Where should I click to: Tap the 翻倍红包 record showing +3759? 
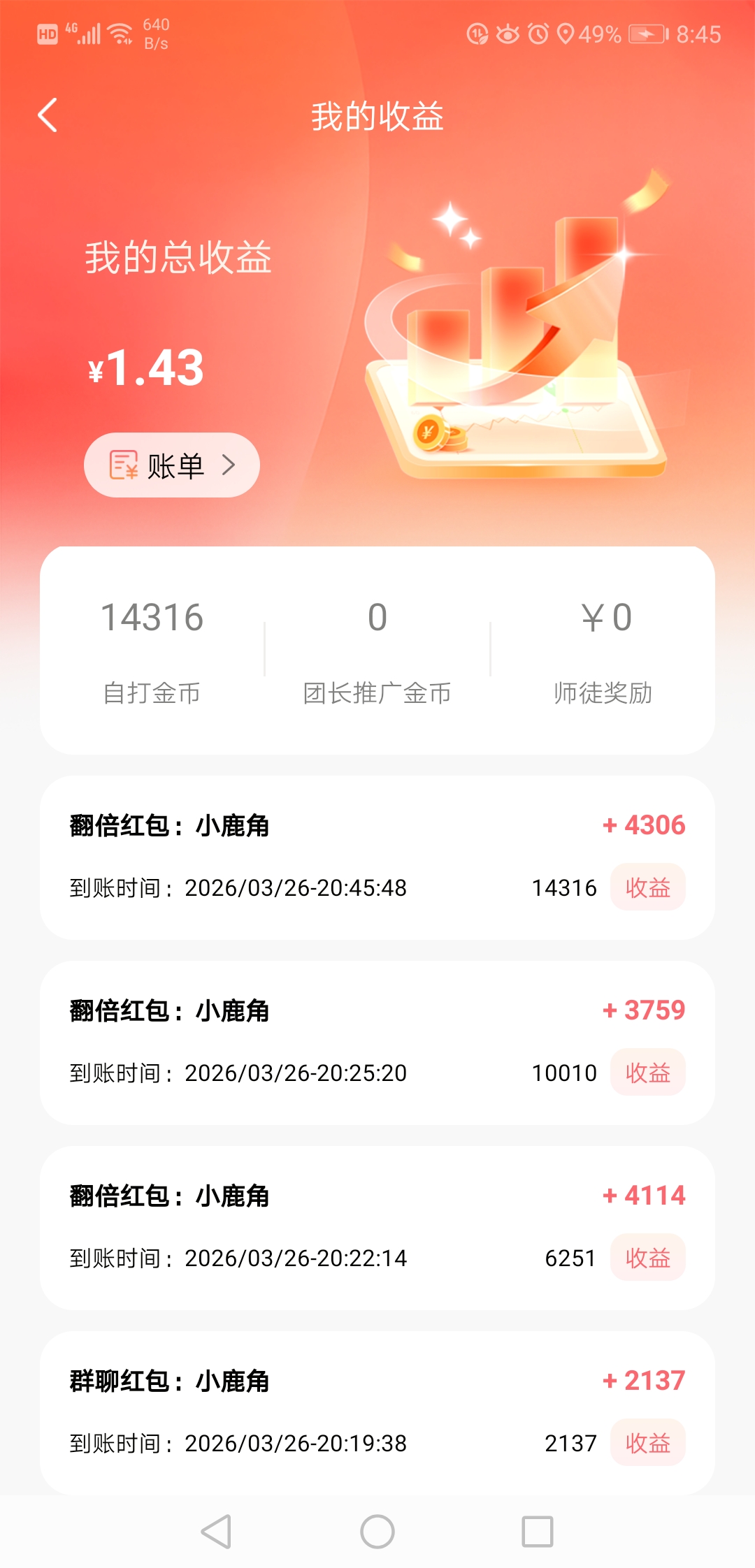coord(377,1041)
